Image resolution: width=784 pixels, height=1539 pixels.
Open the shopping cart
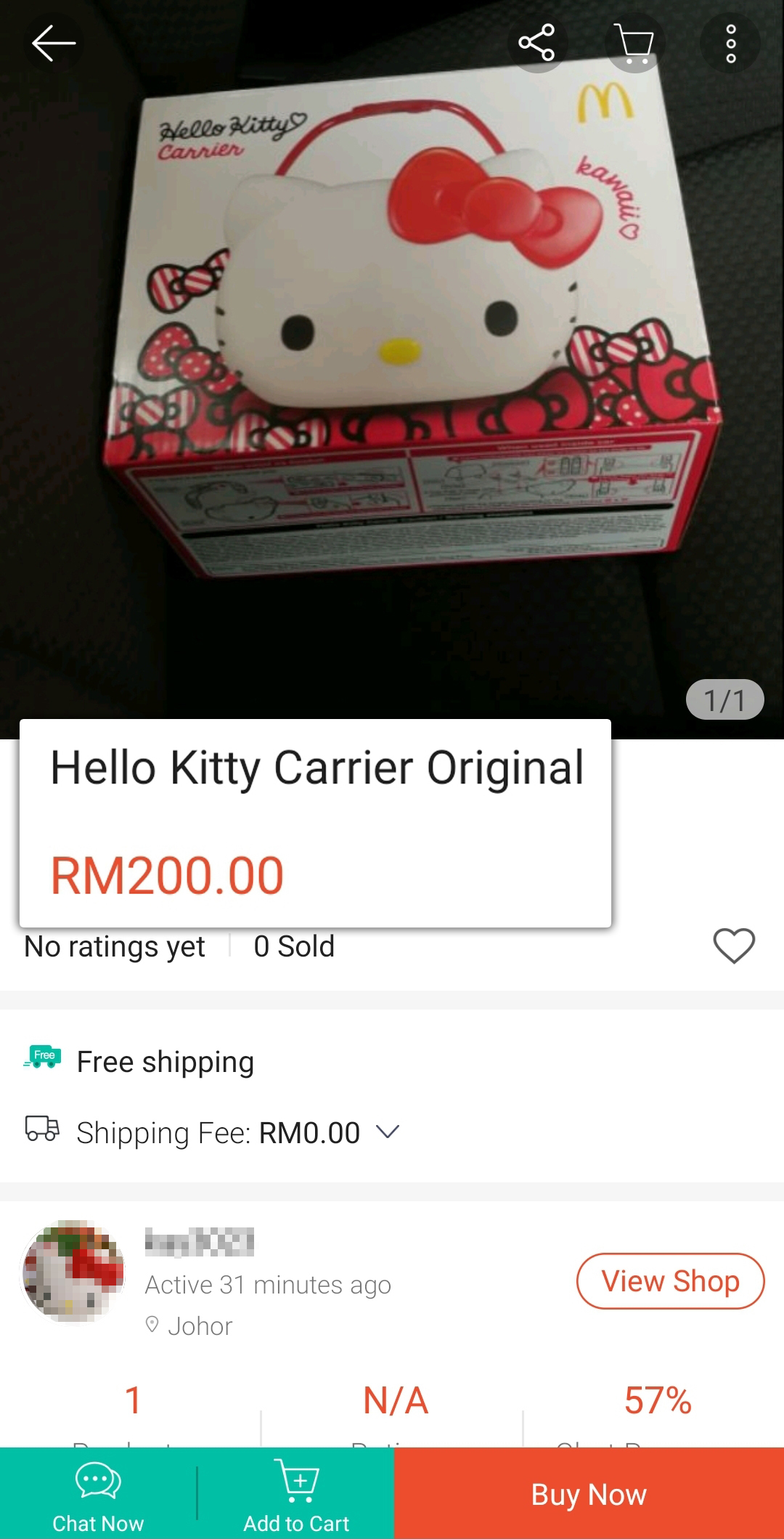coord(634,43)
